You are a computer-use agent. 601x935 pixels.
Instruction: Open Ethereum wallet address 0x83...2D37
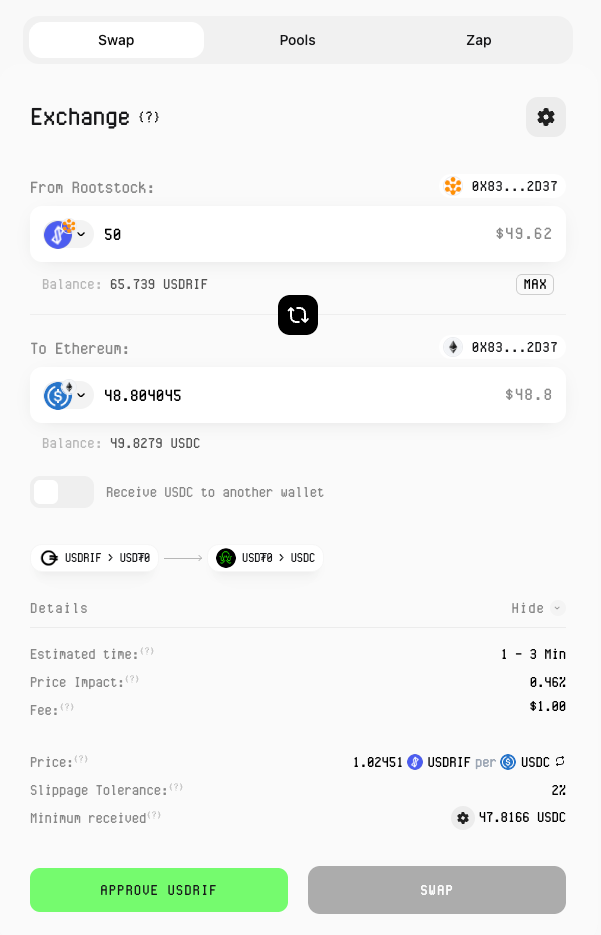pyautogui.click(x=504, y=347)
